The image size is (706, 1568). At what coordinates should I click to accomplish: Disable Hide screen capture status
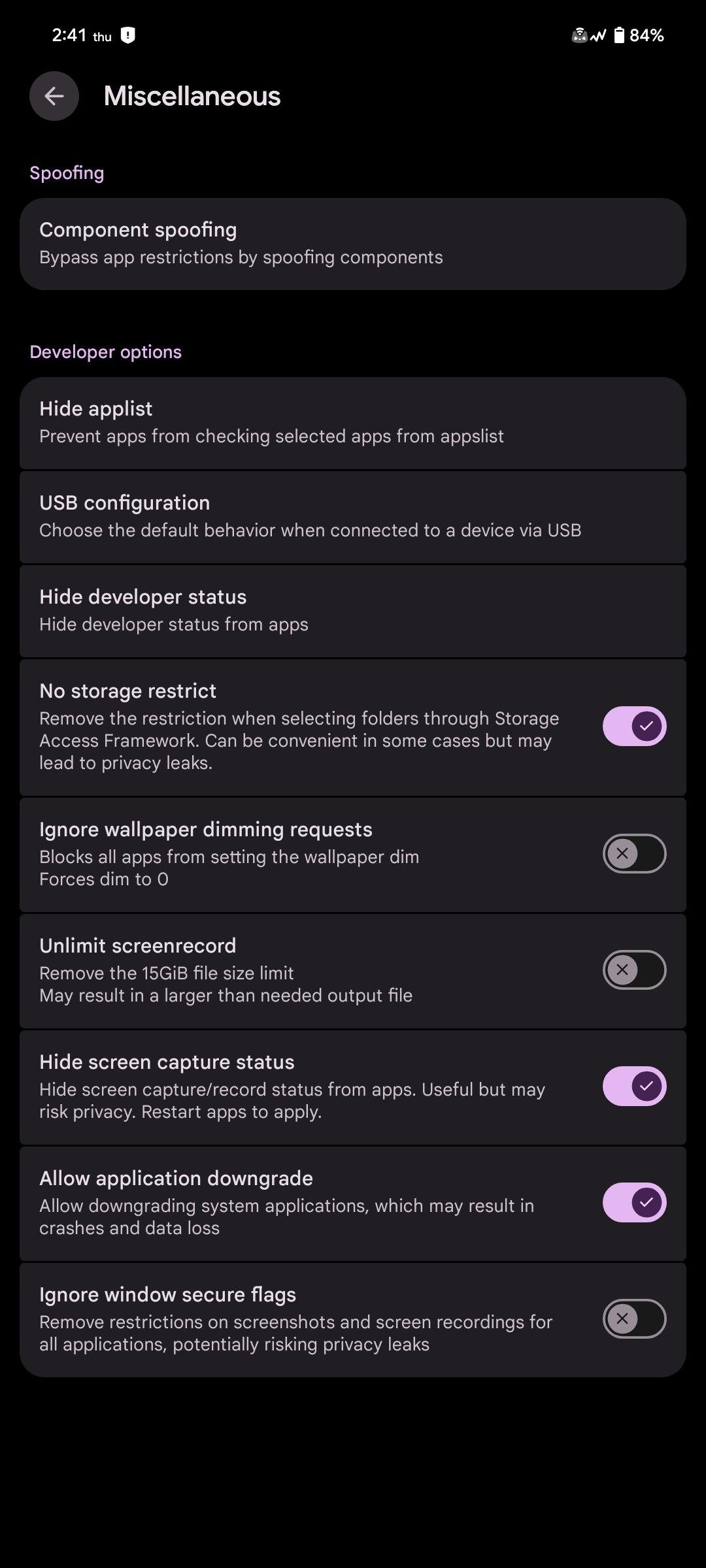pyautogui.click(x=634, y=1086)
